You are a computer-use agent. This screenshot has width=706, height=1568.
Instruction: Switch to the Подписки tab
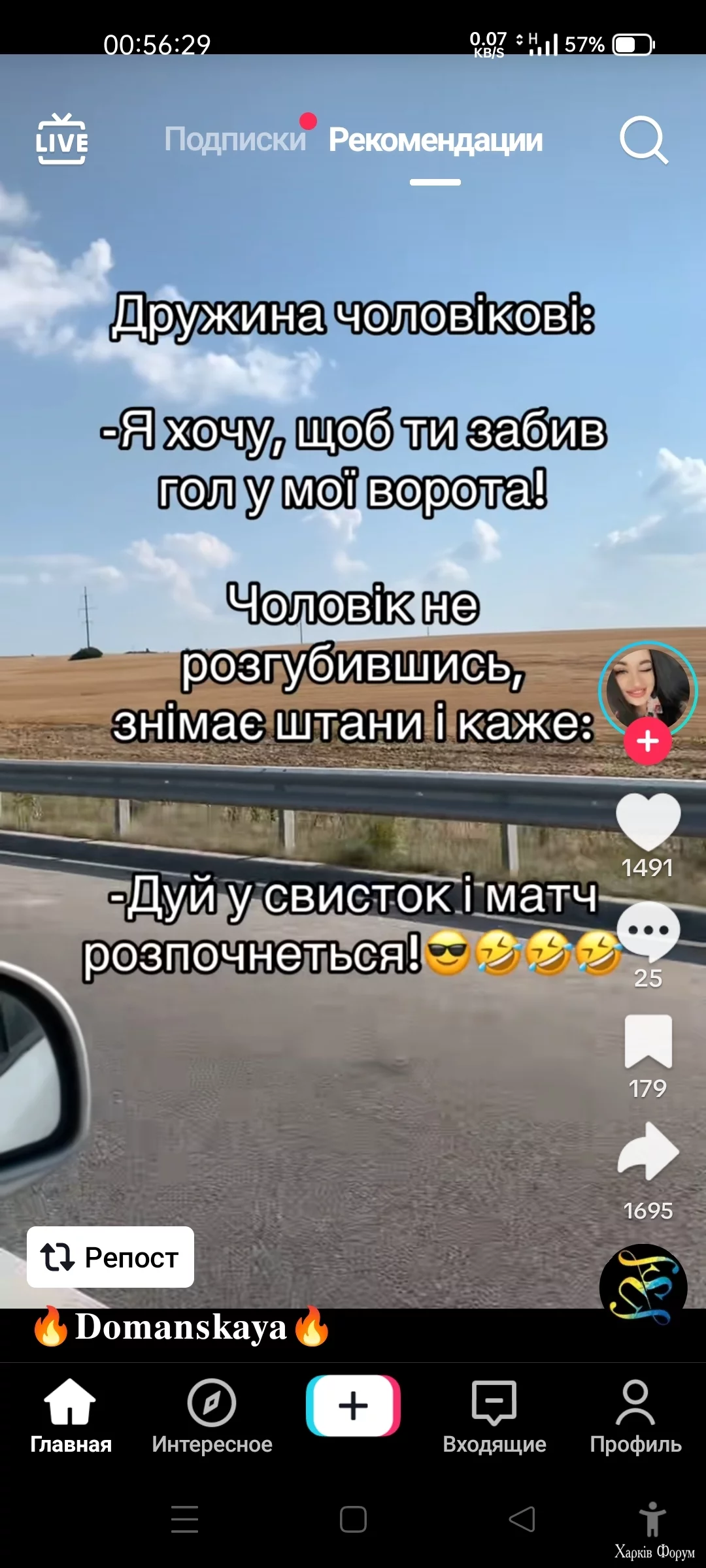(235, 139)
